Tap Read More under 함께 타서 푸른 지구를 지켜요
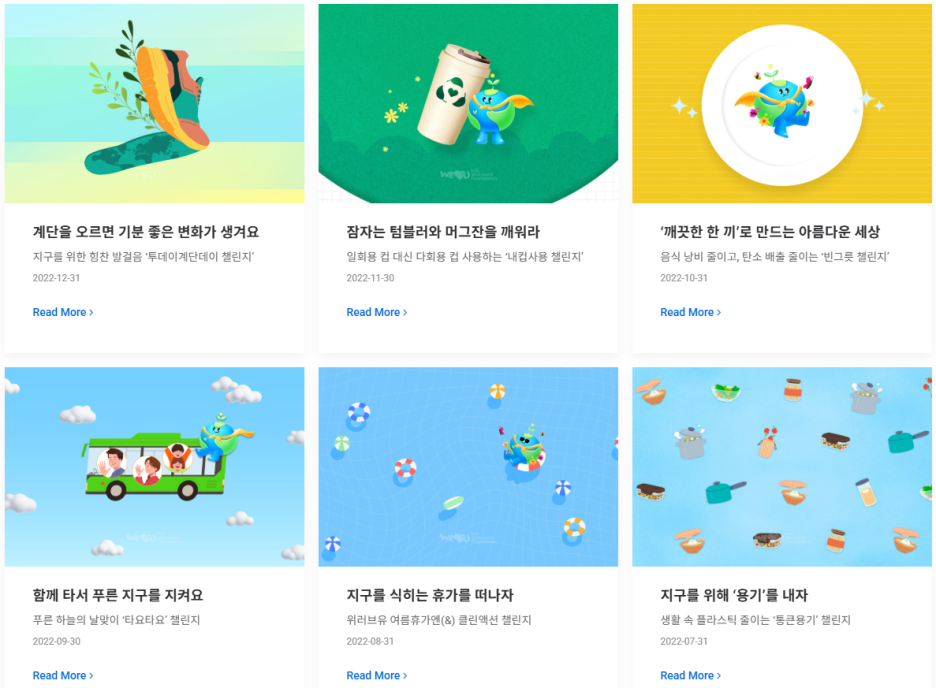 [63, 675]
